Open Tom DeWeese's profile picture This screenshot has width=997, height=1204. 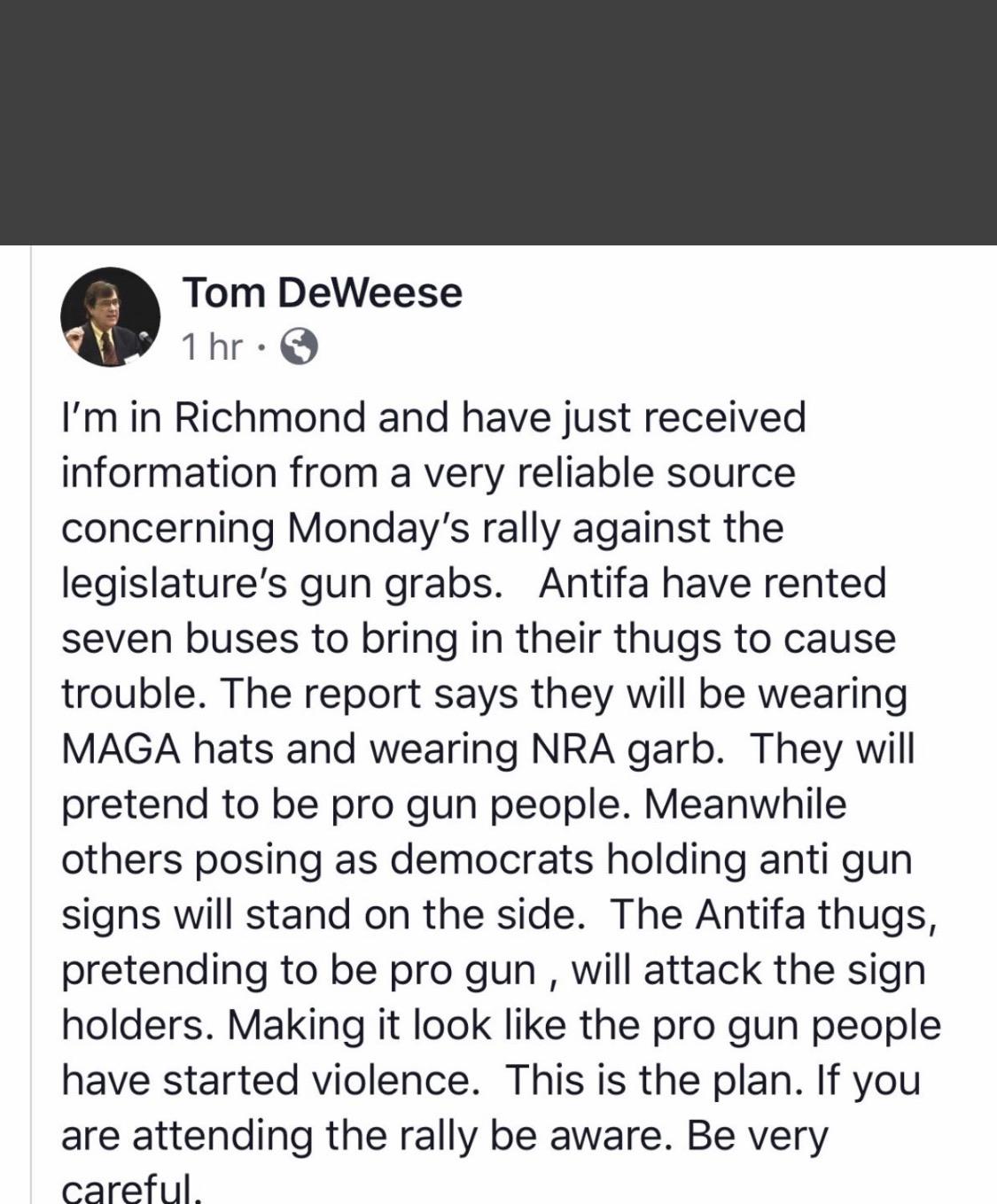coord(110,317)
